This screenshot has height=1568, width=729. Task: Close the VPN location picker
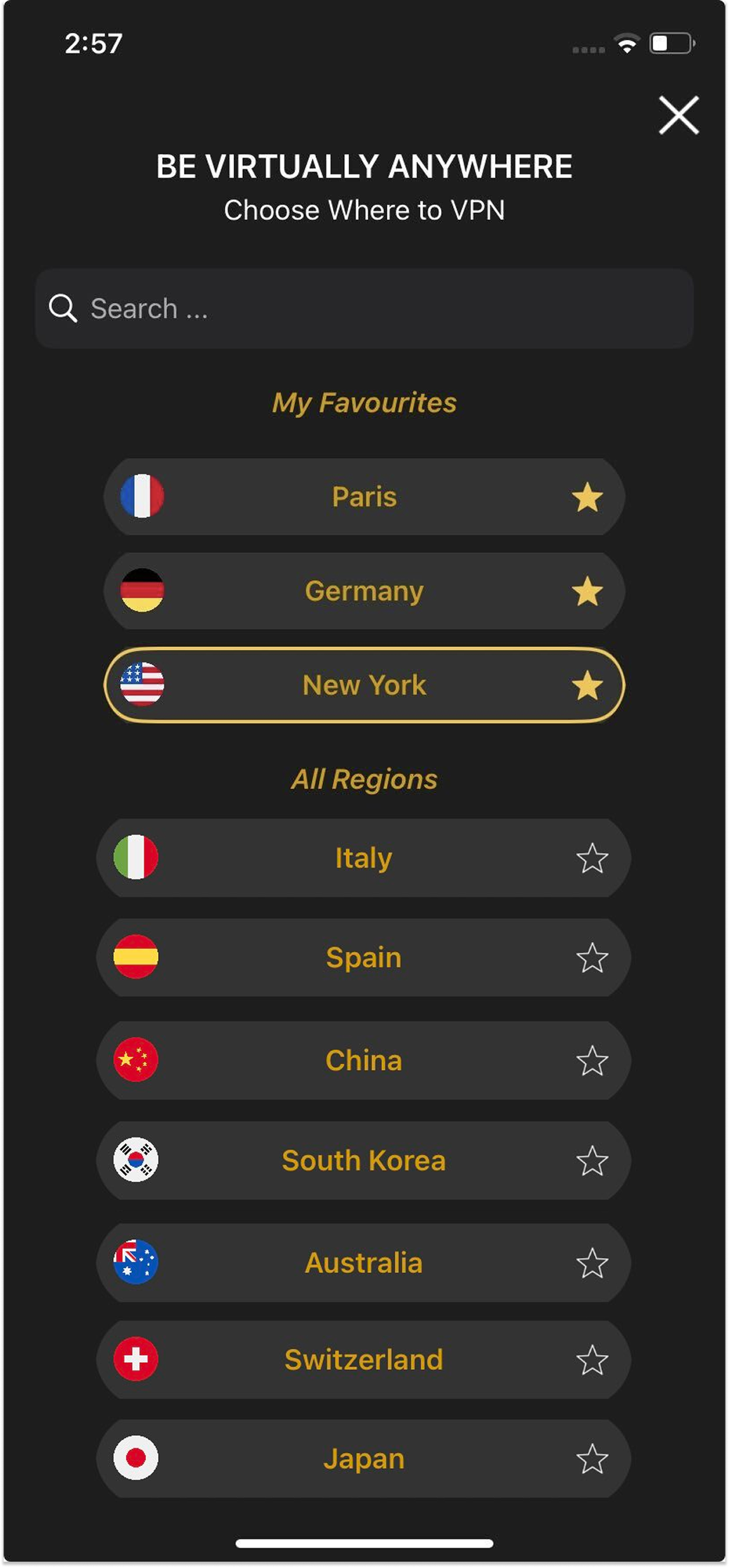[678, 115]
